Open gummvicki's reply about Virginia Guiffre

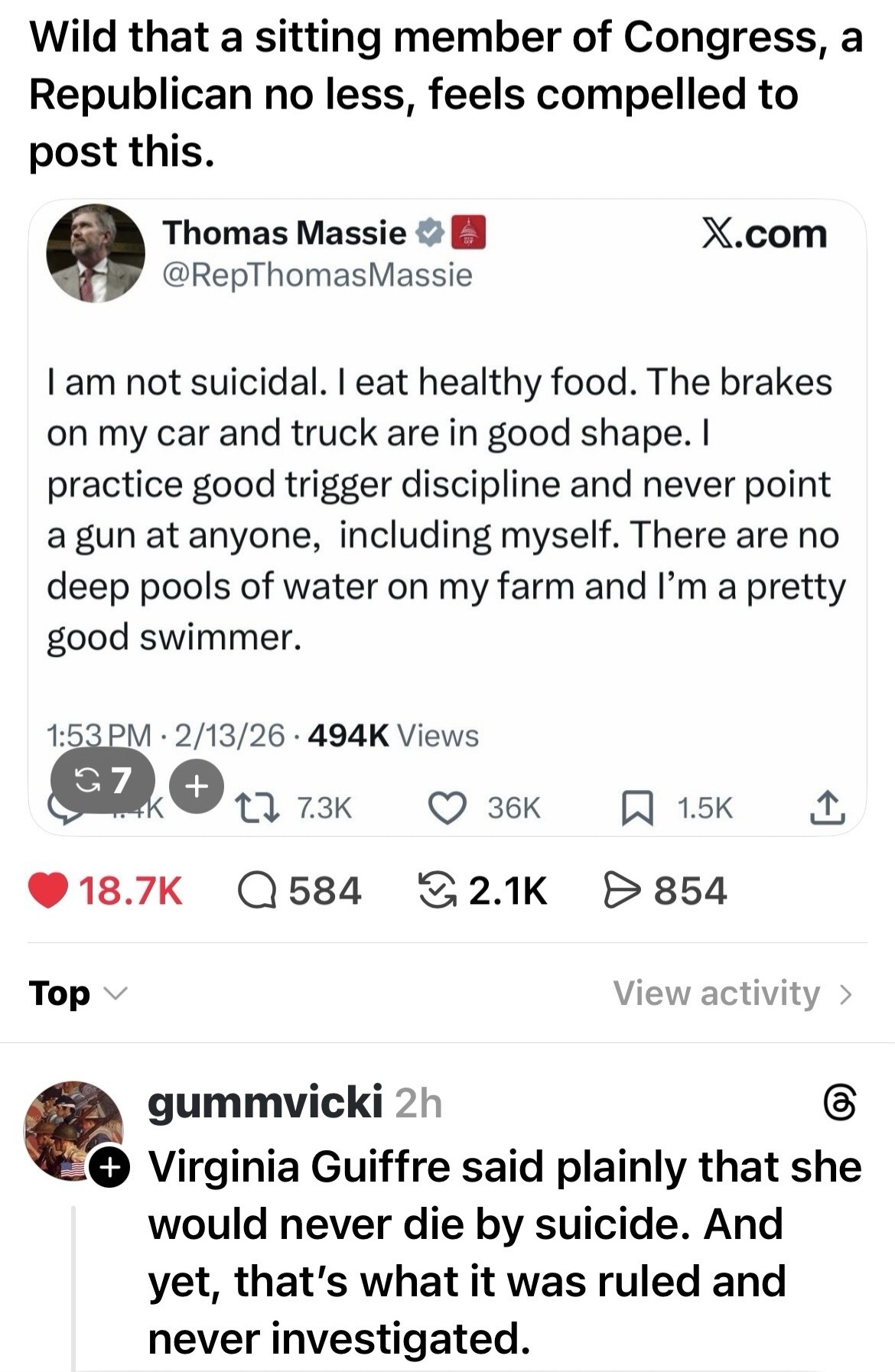[x=503, y=1252]
